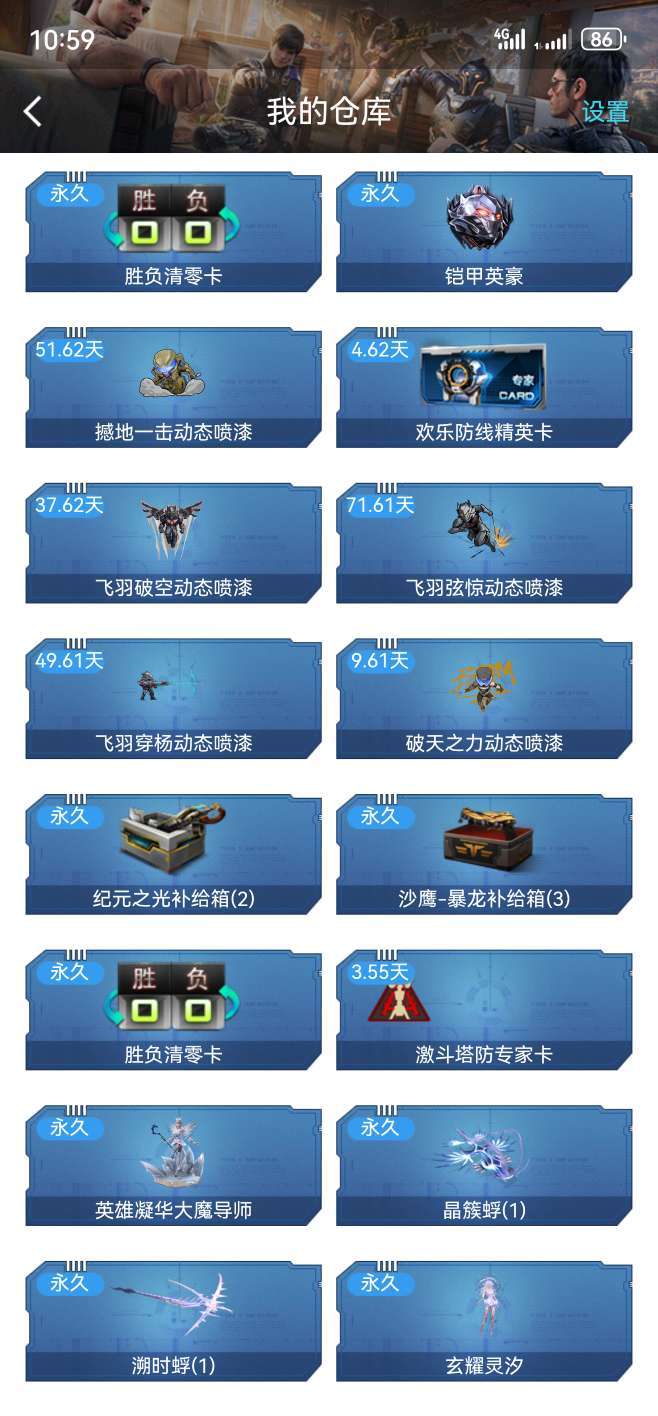Screen dimensions: 658x1416
Task: View the 玄耀灵汐 character card
Action: pos(484,1322)
